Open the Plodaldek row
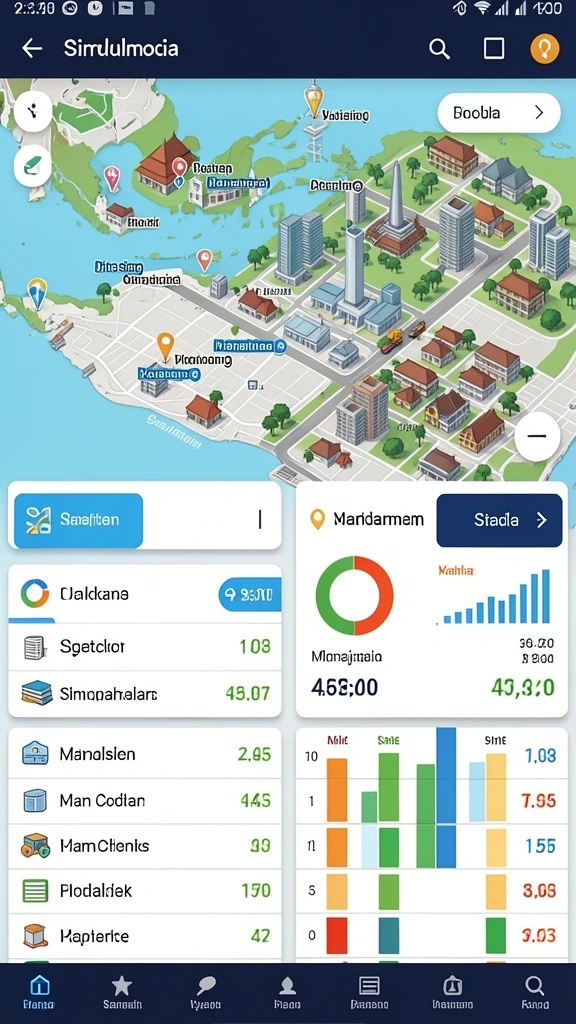 tap(145, 891)
